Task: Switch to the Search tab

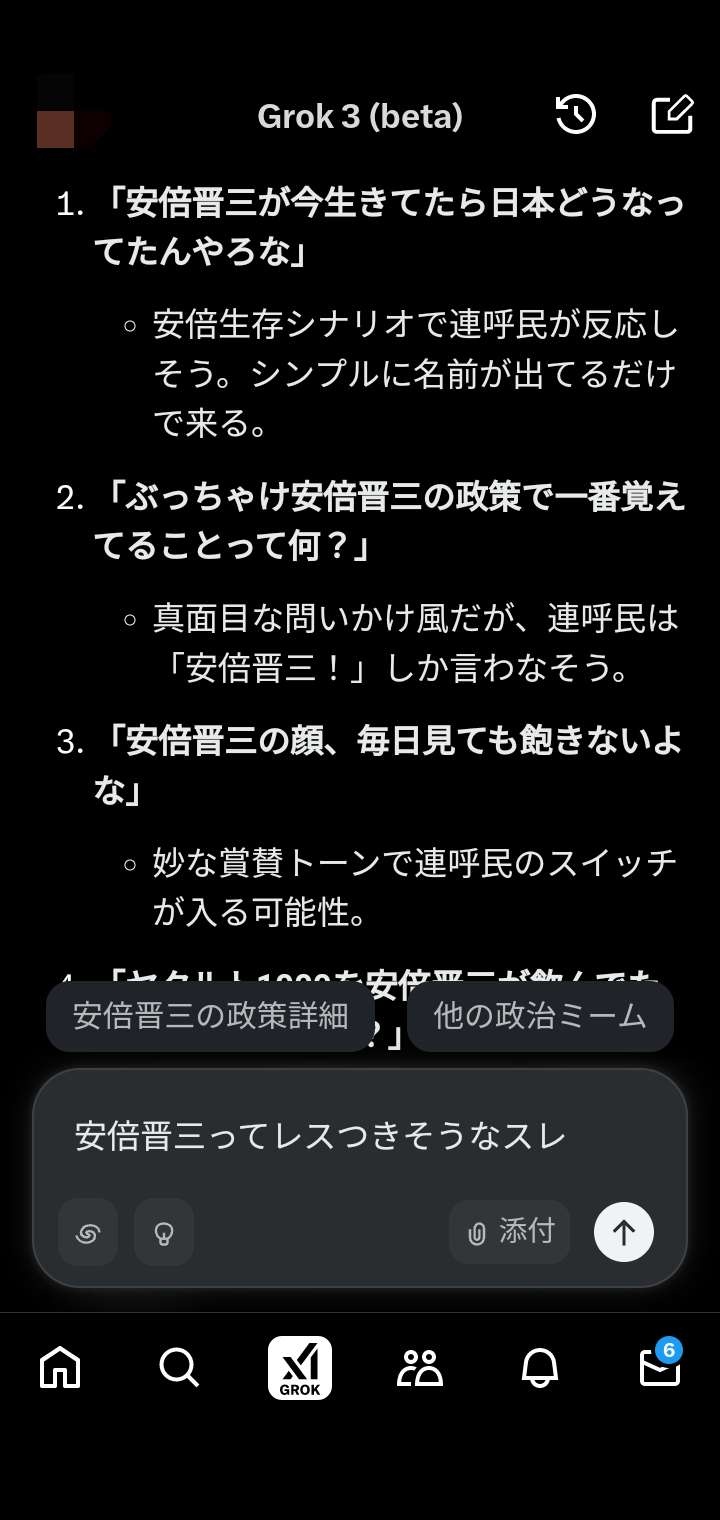Action: point(180,1368)
